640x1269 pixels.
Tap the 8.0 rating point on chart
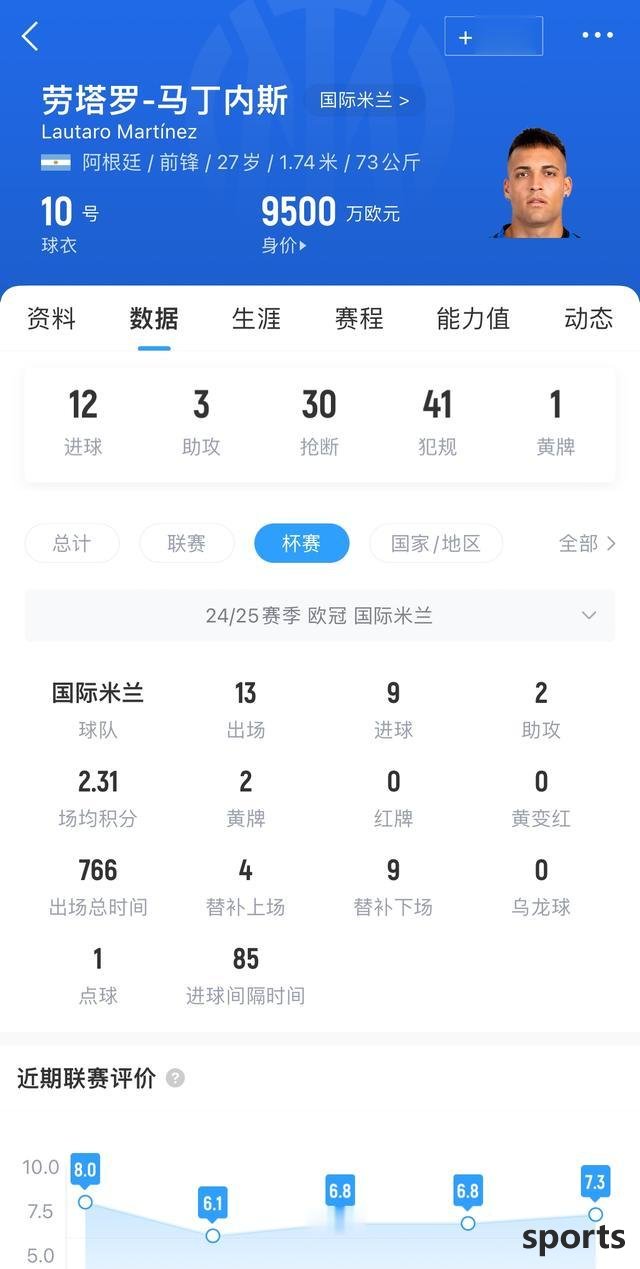[85, 1201]
